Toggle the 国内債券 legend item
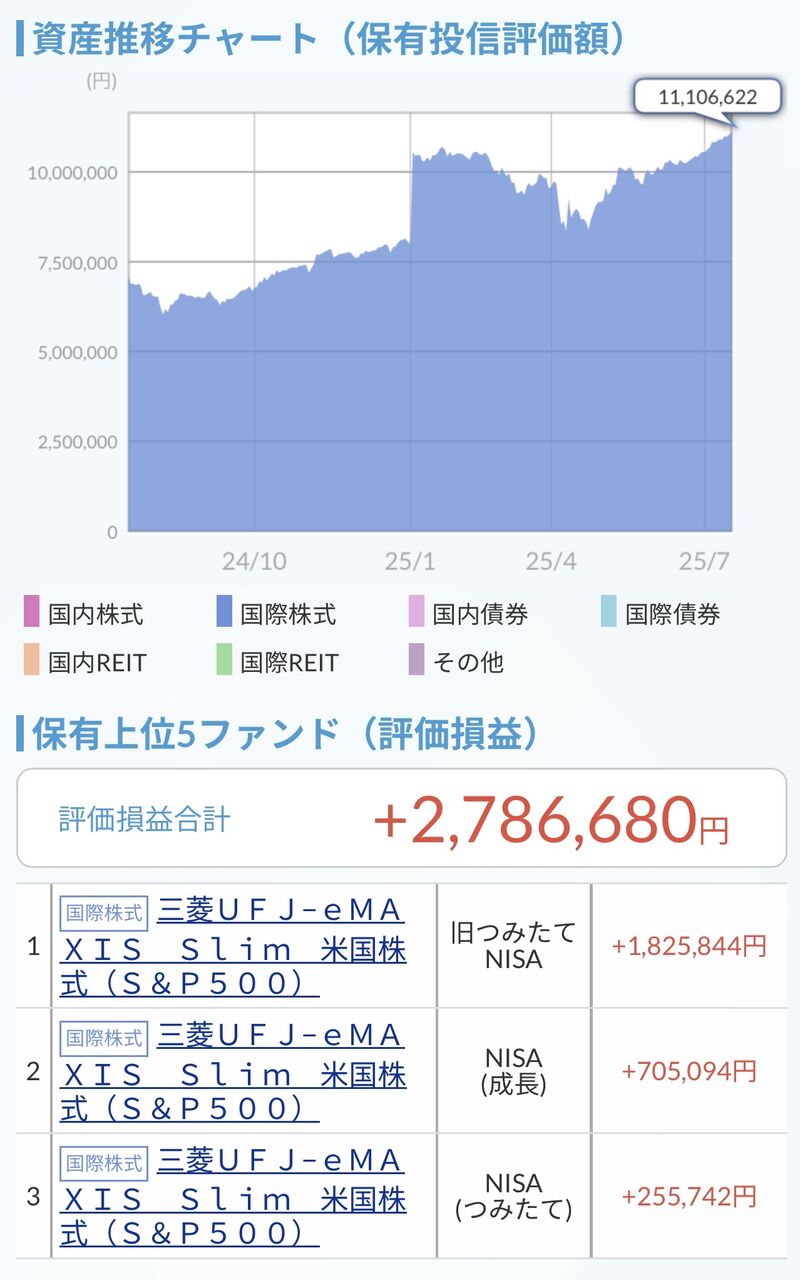 pos(469,613)
